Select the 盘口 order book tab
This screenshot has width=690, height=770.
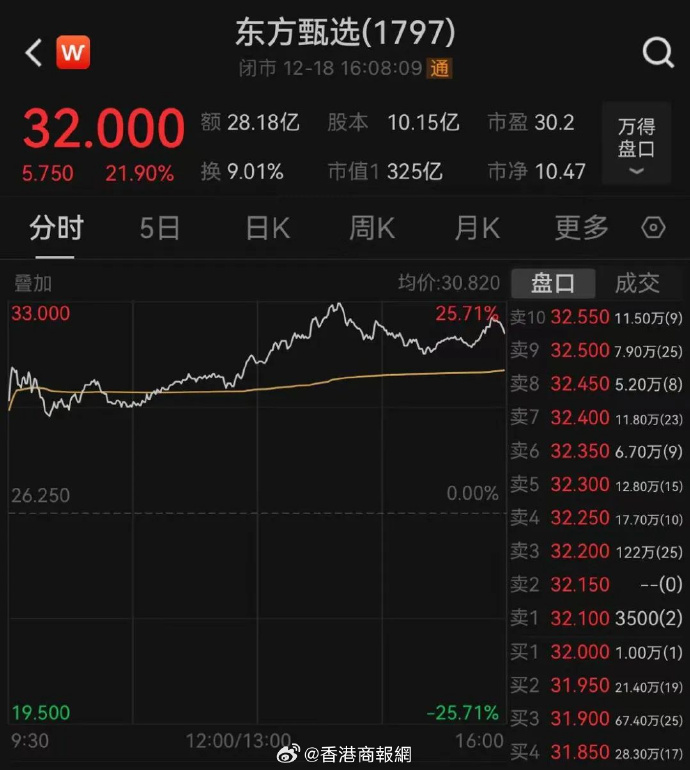(553, 283)
